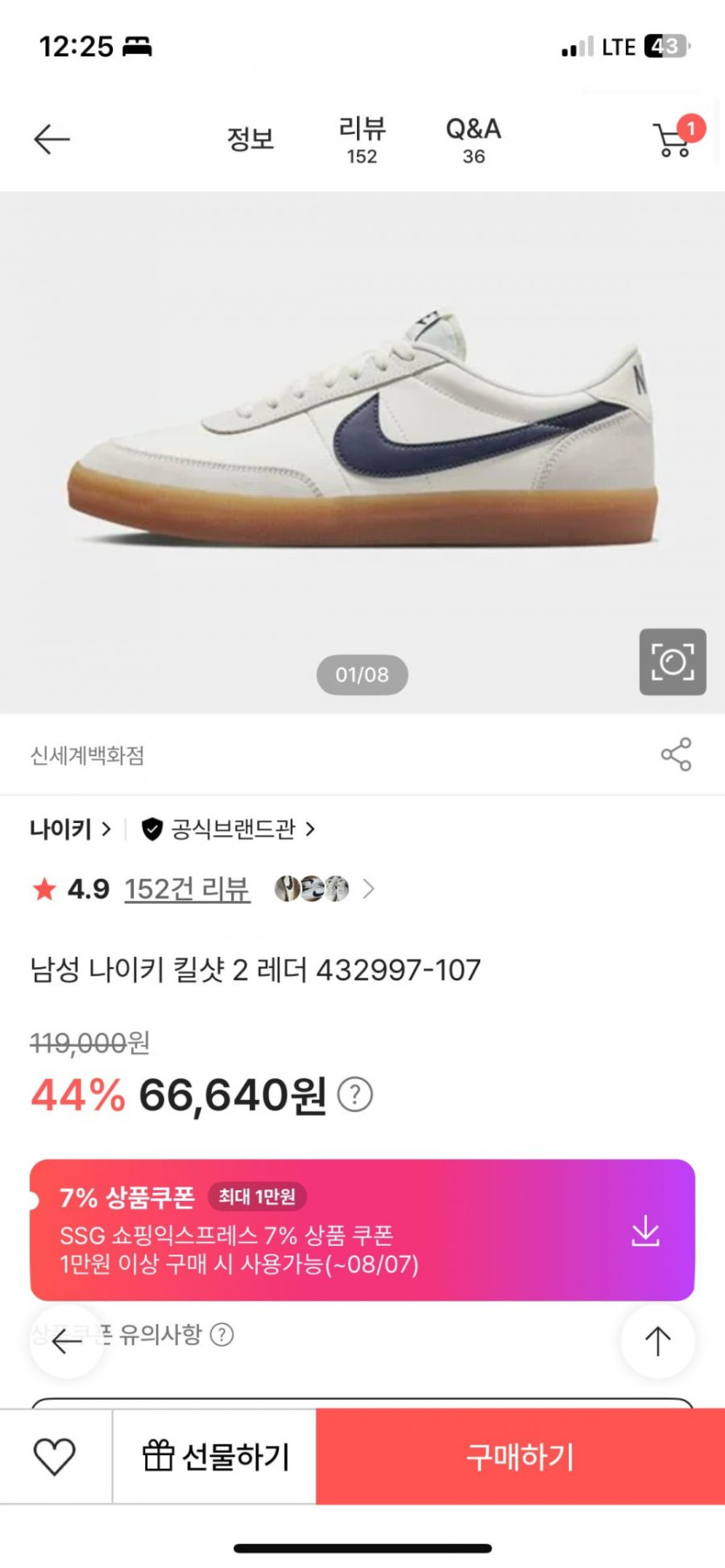Jump back to the top of the page
Viewport: 725px width, 1568px height.
(x=657, y=1341)
